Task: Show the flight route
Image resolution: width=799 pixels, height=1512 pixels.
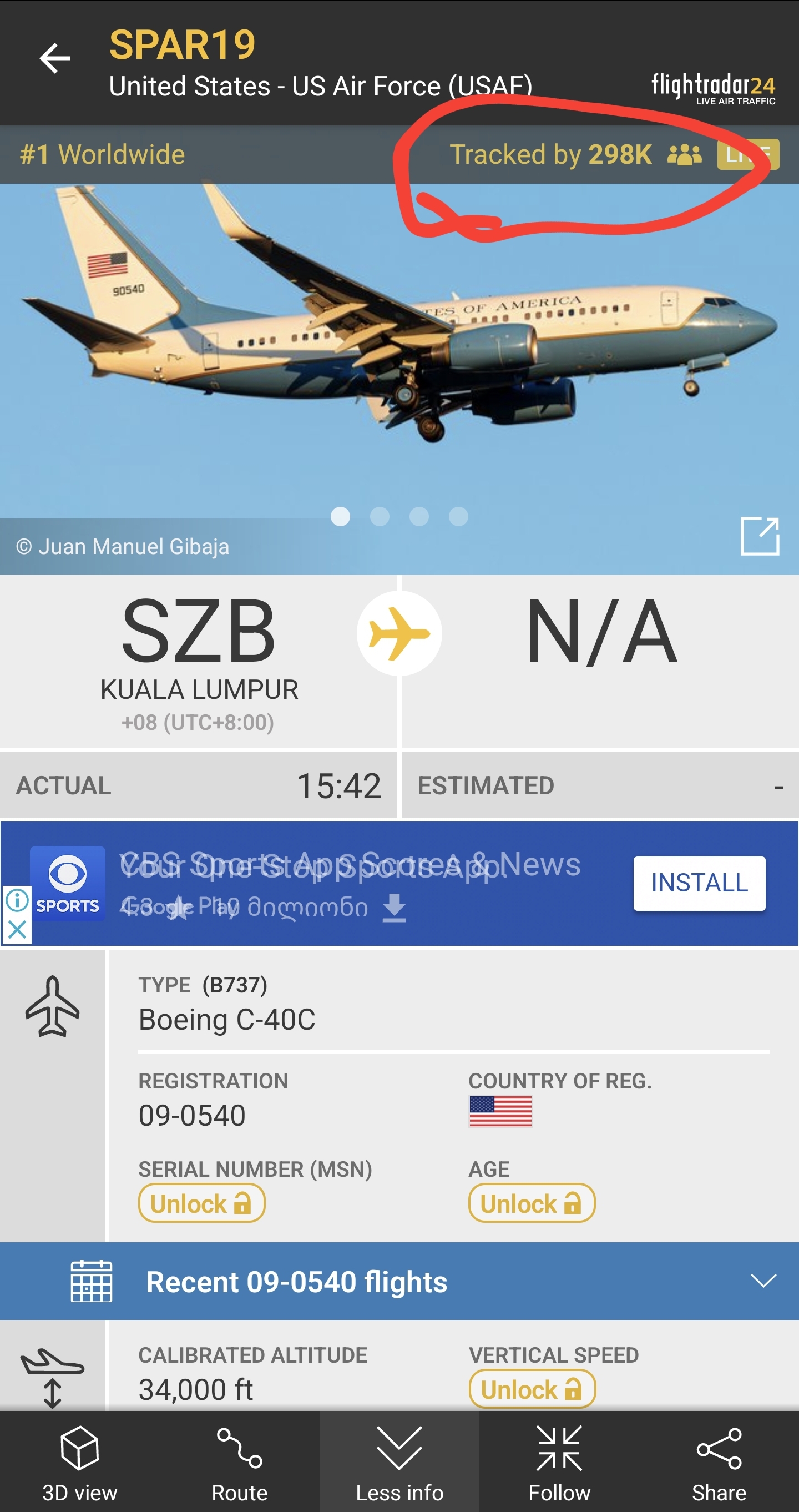Action: (239, 1463)
